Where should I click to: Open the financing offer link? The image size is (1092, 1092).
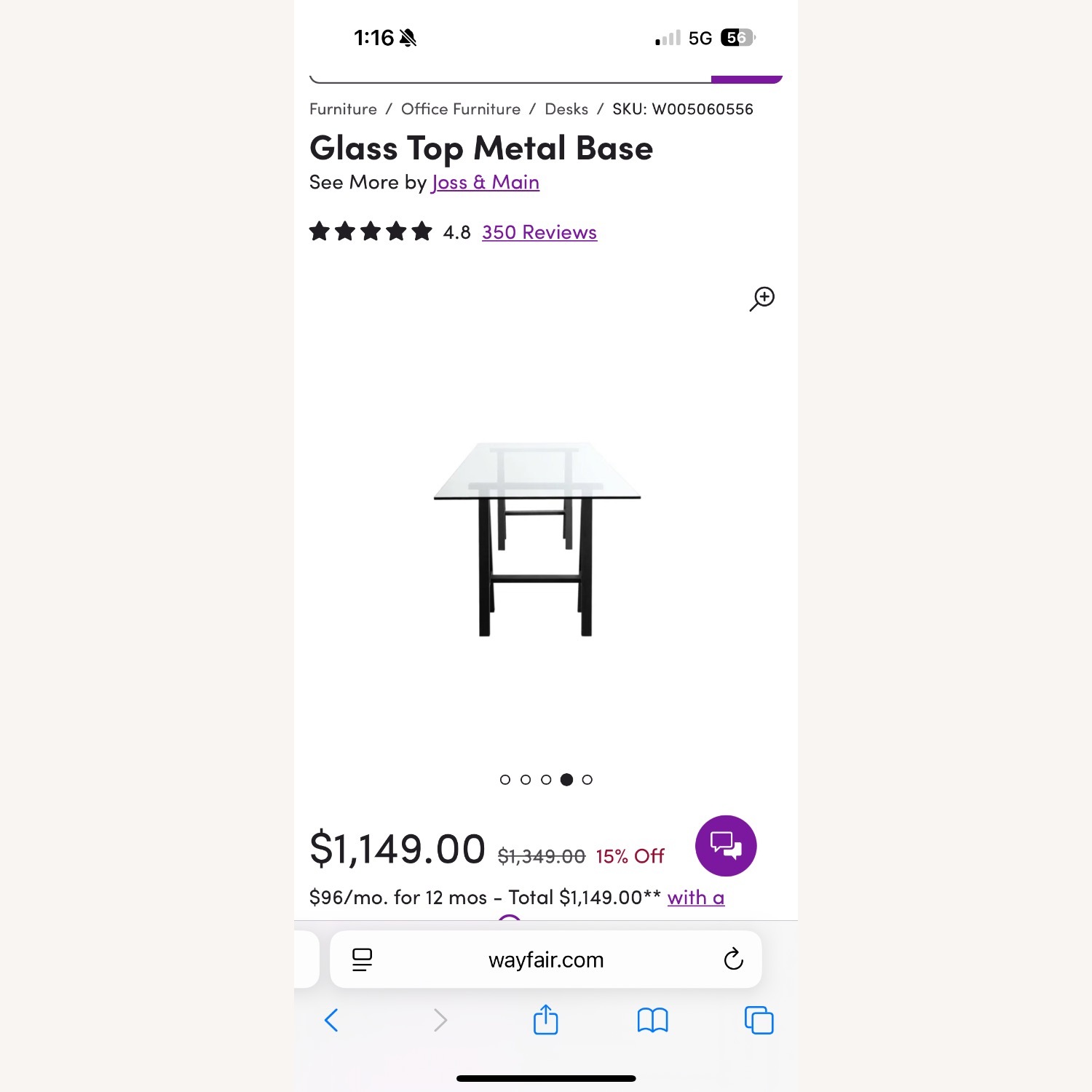click(x=695, y=898)
